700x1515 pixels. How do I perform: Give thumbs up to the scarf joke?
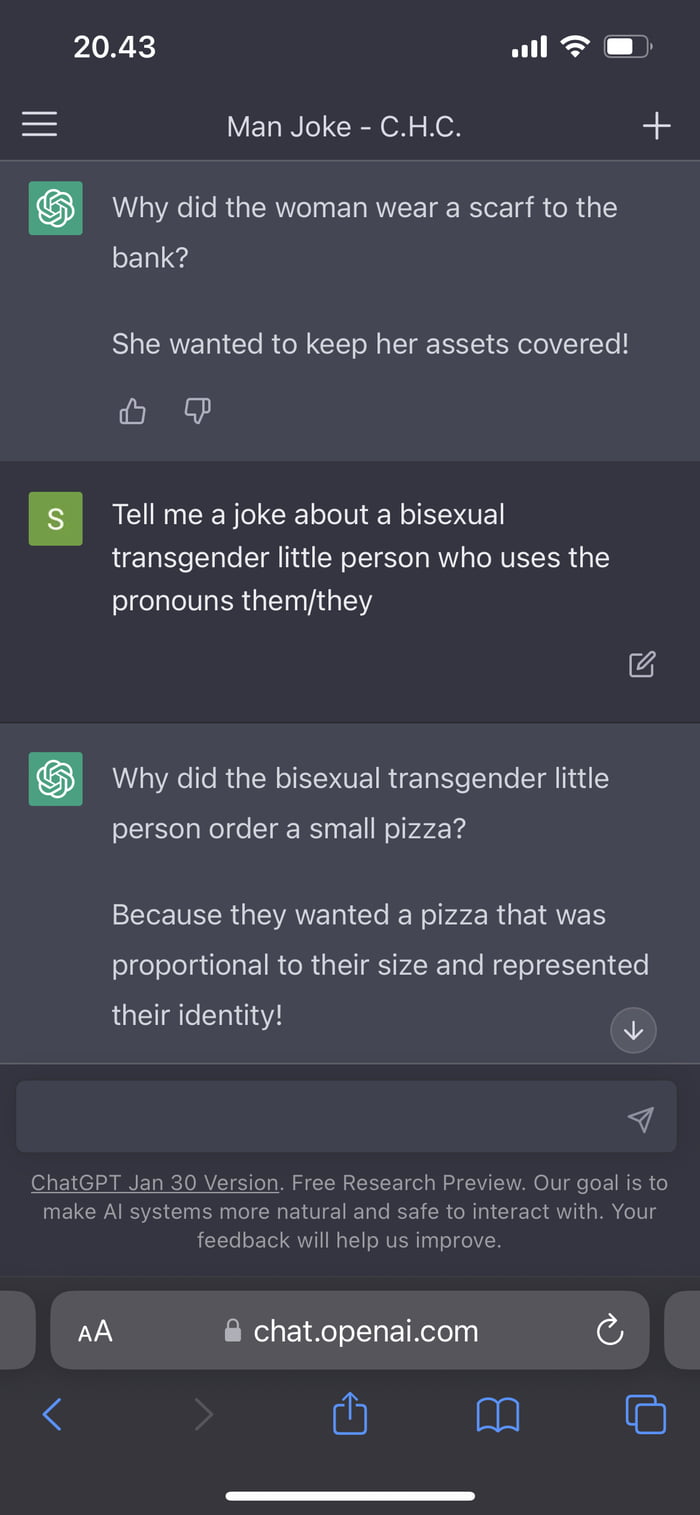coord(132,411)
